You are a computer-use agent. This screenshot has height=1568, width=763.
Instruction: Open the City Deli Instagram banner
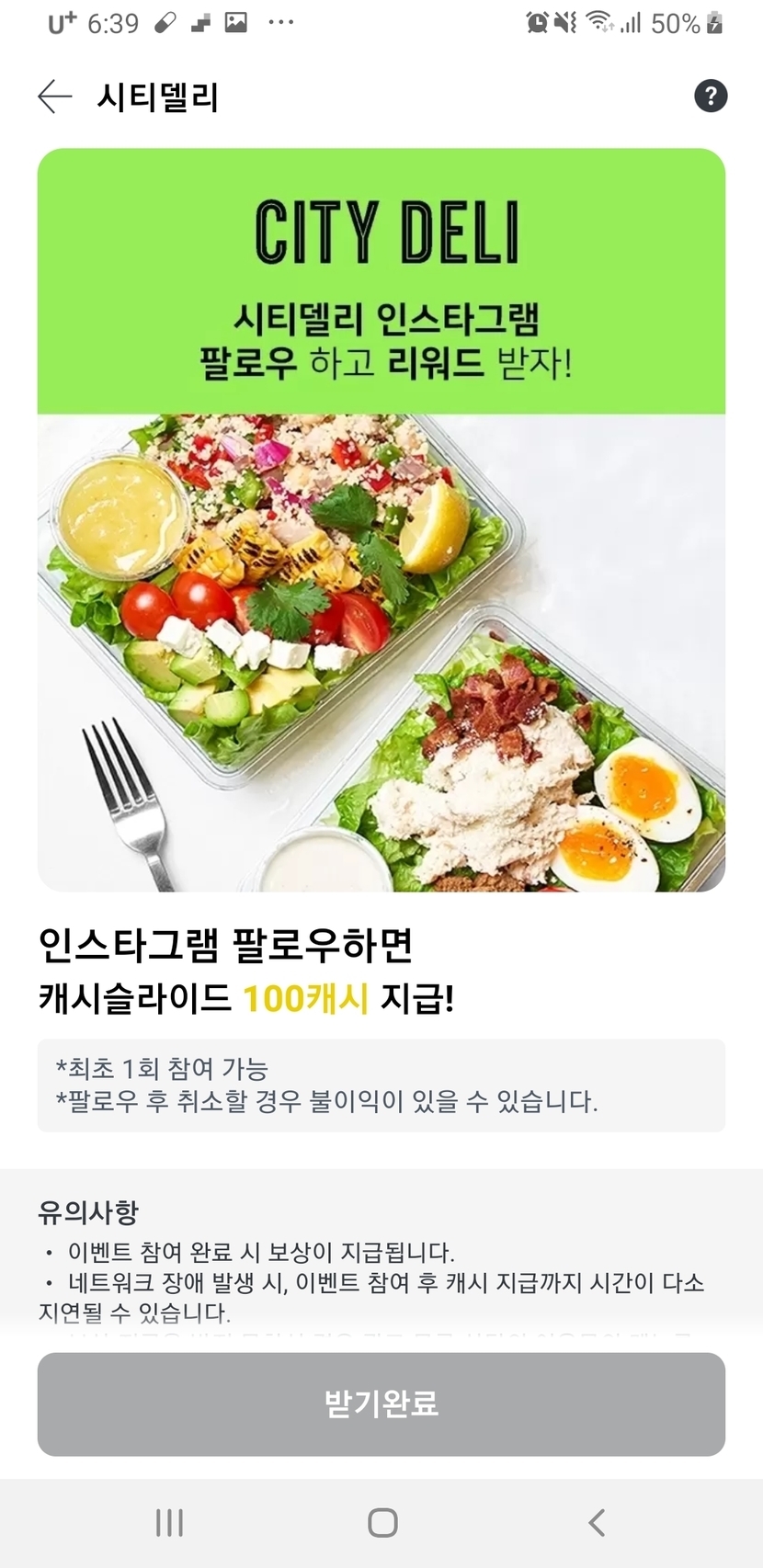(x=381, y=520)
